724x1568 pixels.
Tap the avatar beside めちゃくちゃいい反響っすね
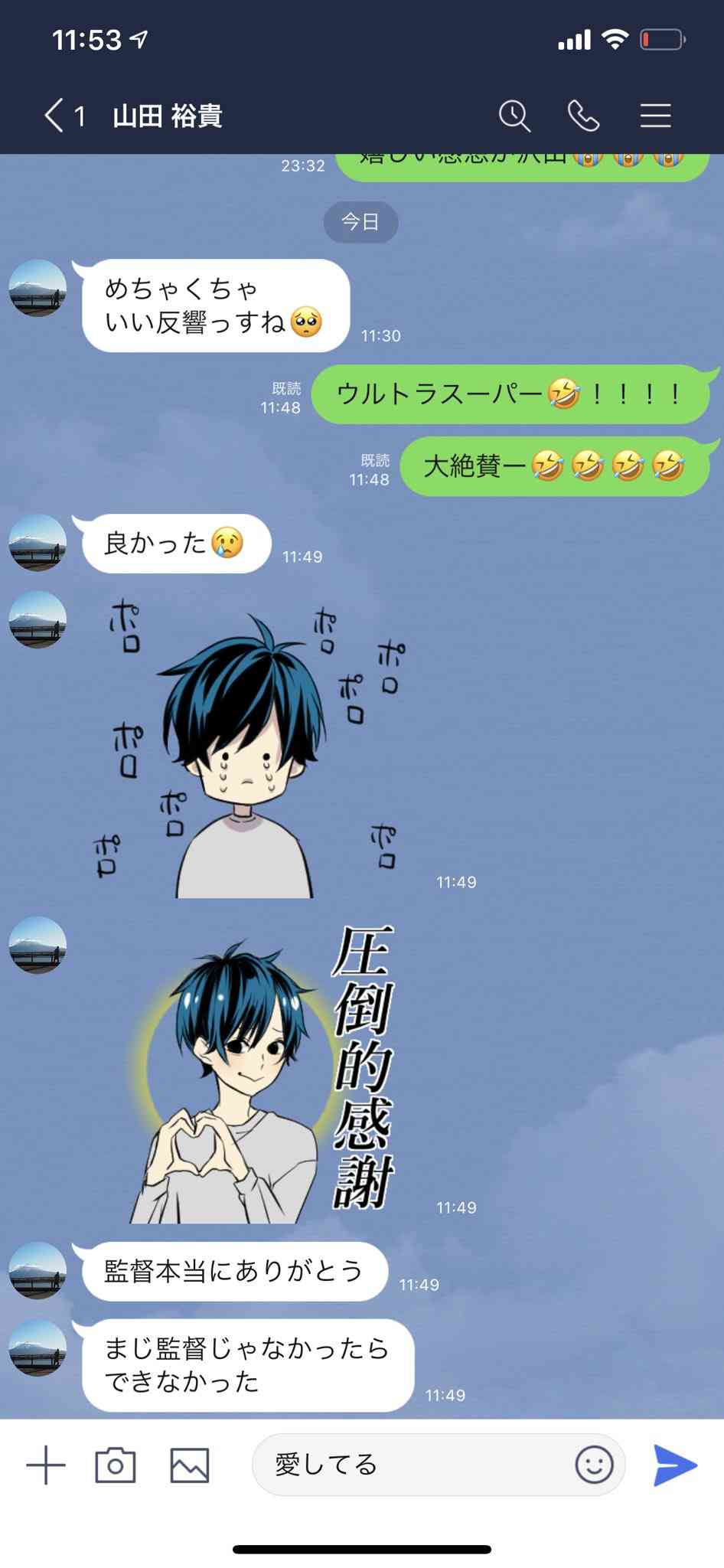click(38, 288)
